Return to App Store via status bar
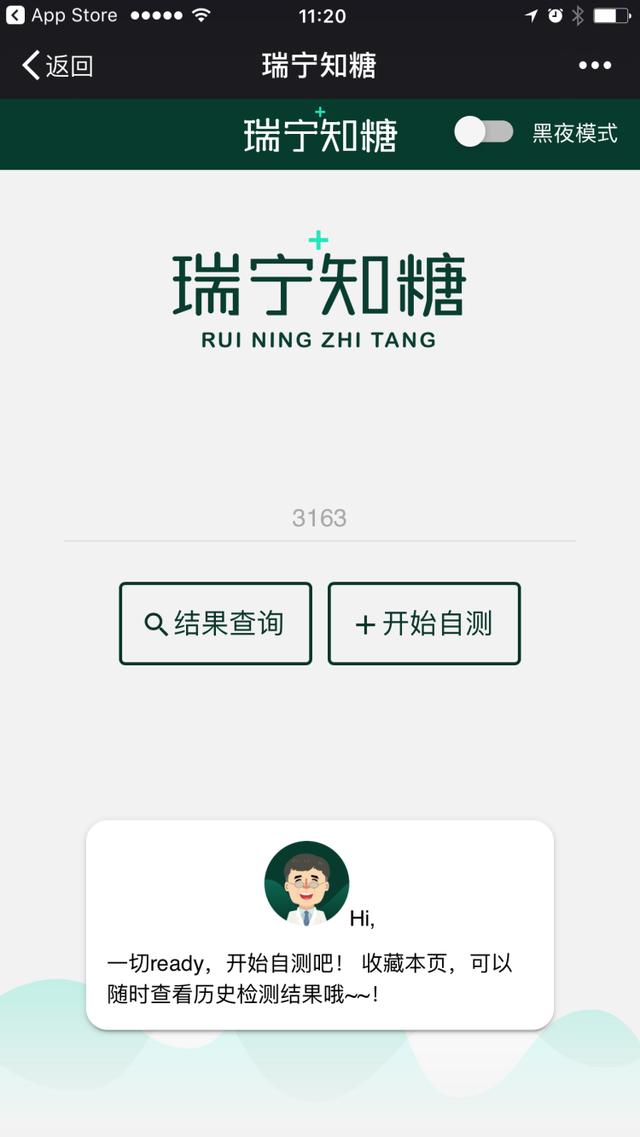 (x=62, y=15)
